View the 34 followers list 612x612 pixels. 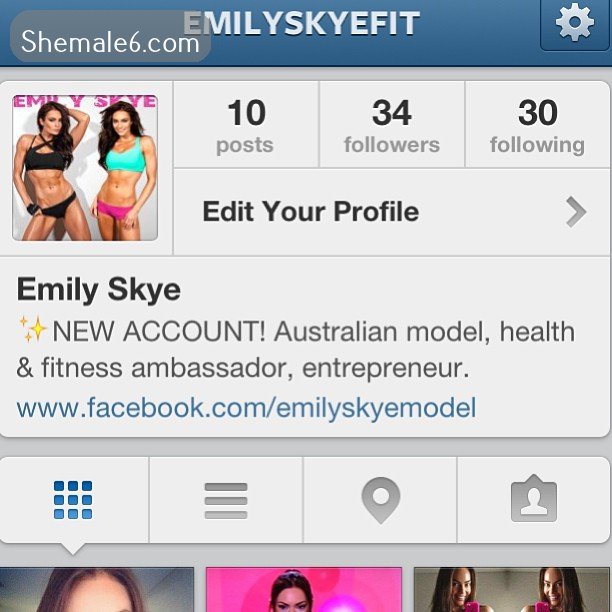pyautogui.click(x=391, y=126)
